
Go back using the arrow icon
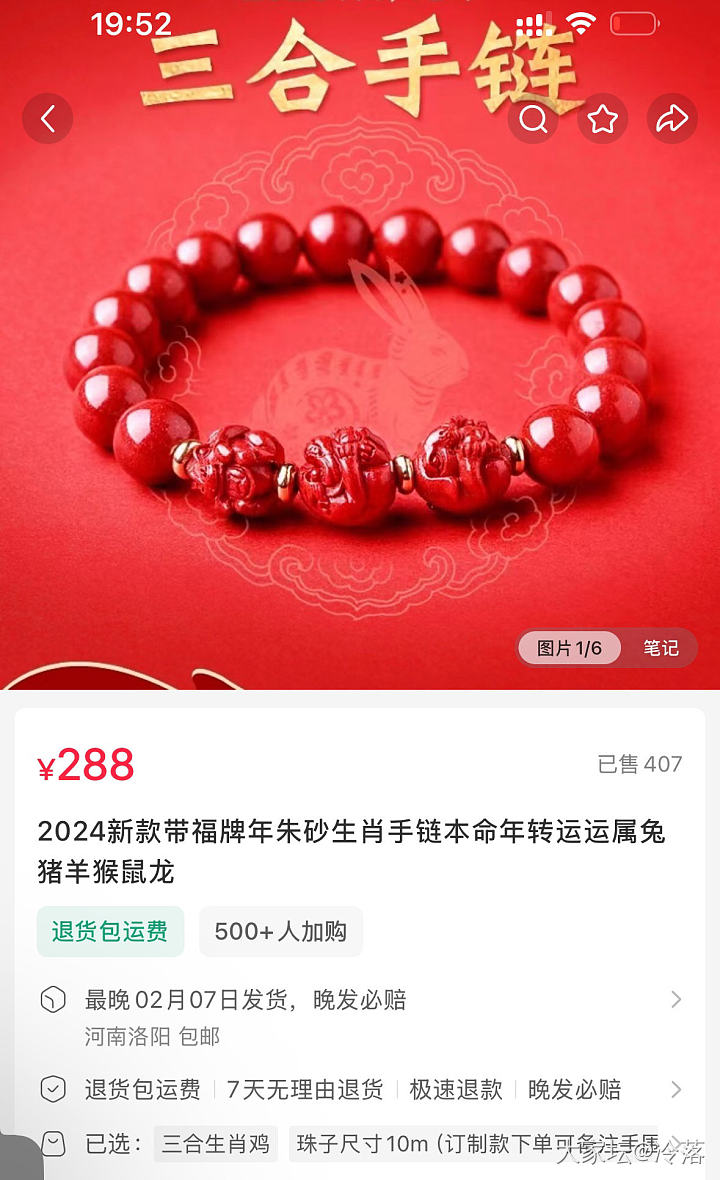(47, 120)
